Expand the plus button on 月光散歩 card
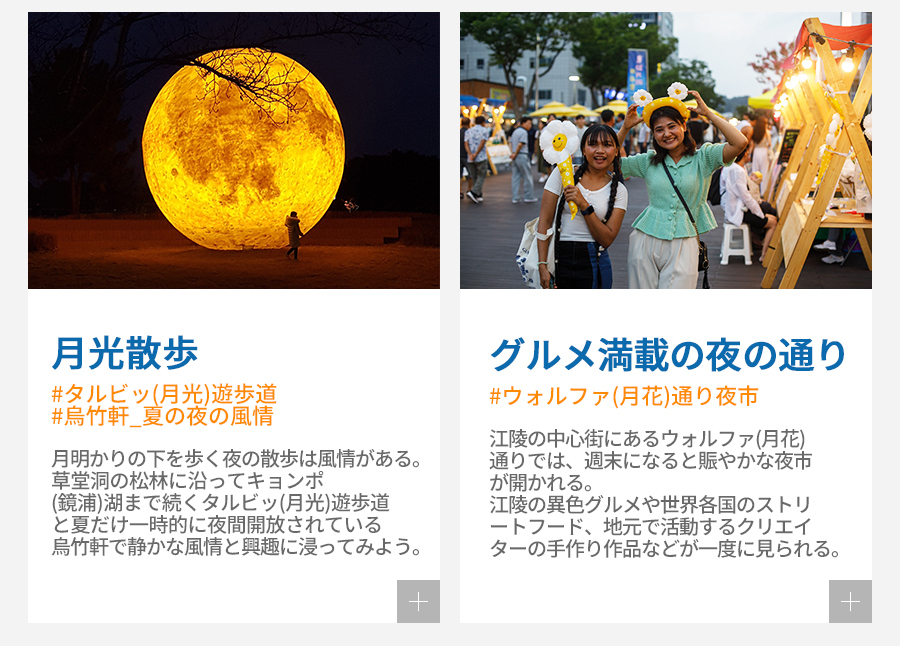The width and height of the screenshot is (900, 646). (418, 601)
